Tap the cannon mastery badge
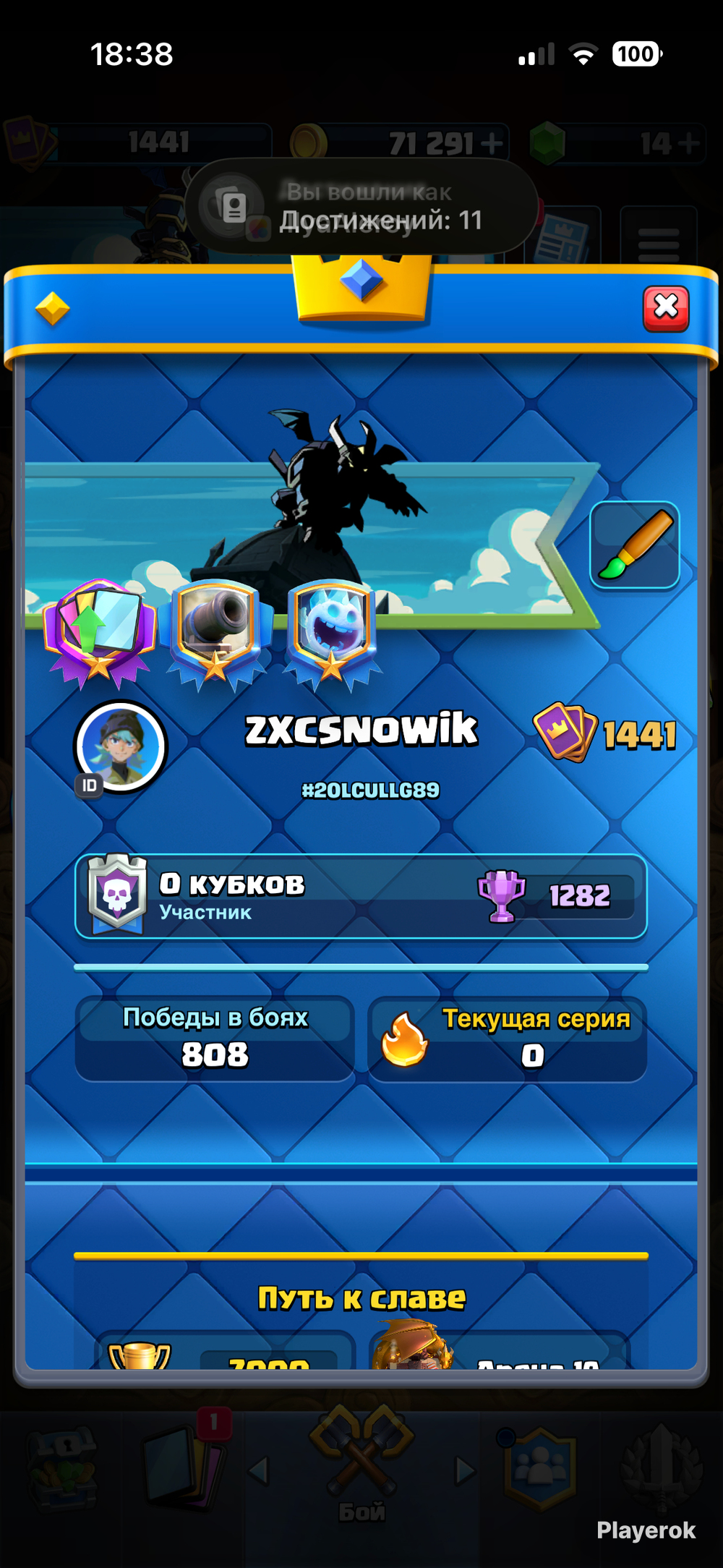 (215, 634)
